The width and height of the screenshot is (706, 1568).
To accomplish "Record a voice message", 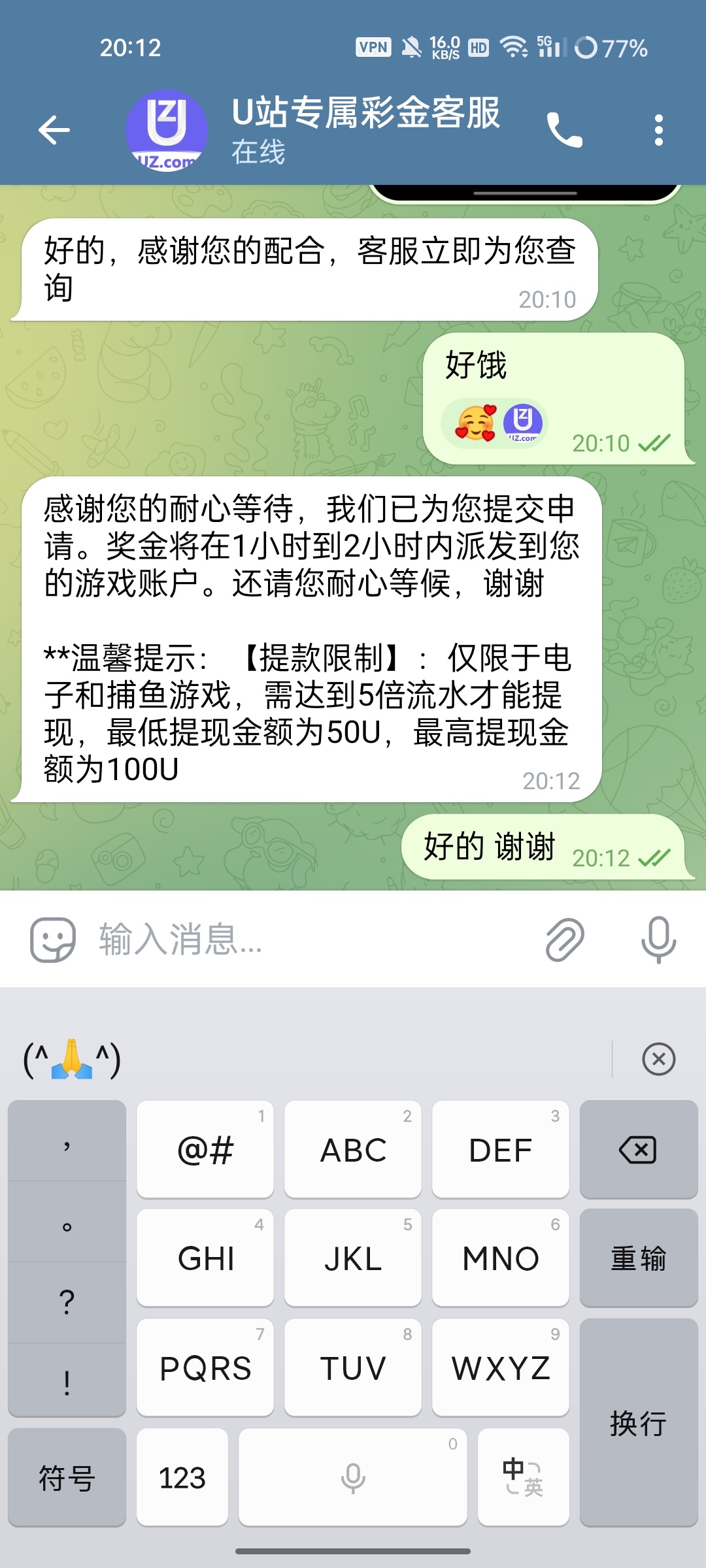I will pos(658,939).
